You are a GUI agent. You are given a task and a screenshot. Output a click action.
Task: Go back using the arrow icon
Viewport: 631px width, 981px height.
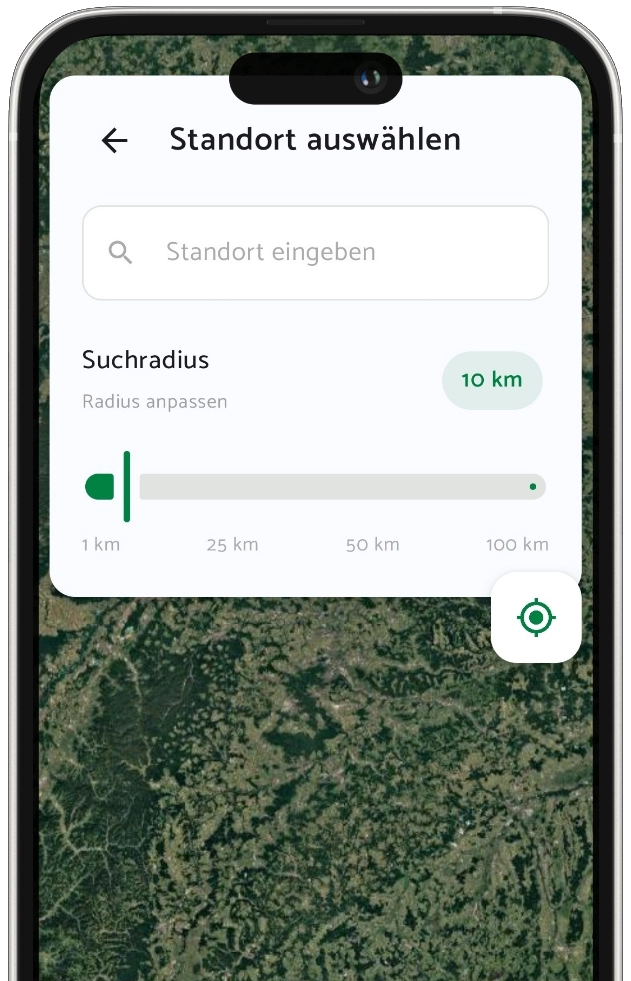pos(115,141)
